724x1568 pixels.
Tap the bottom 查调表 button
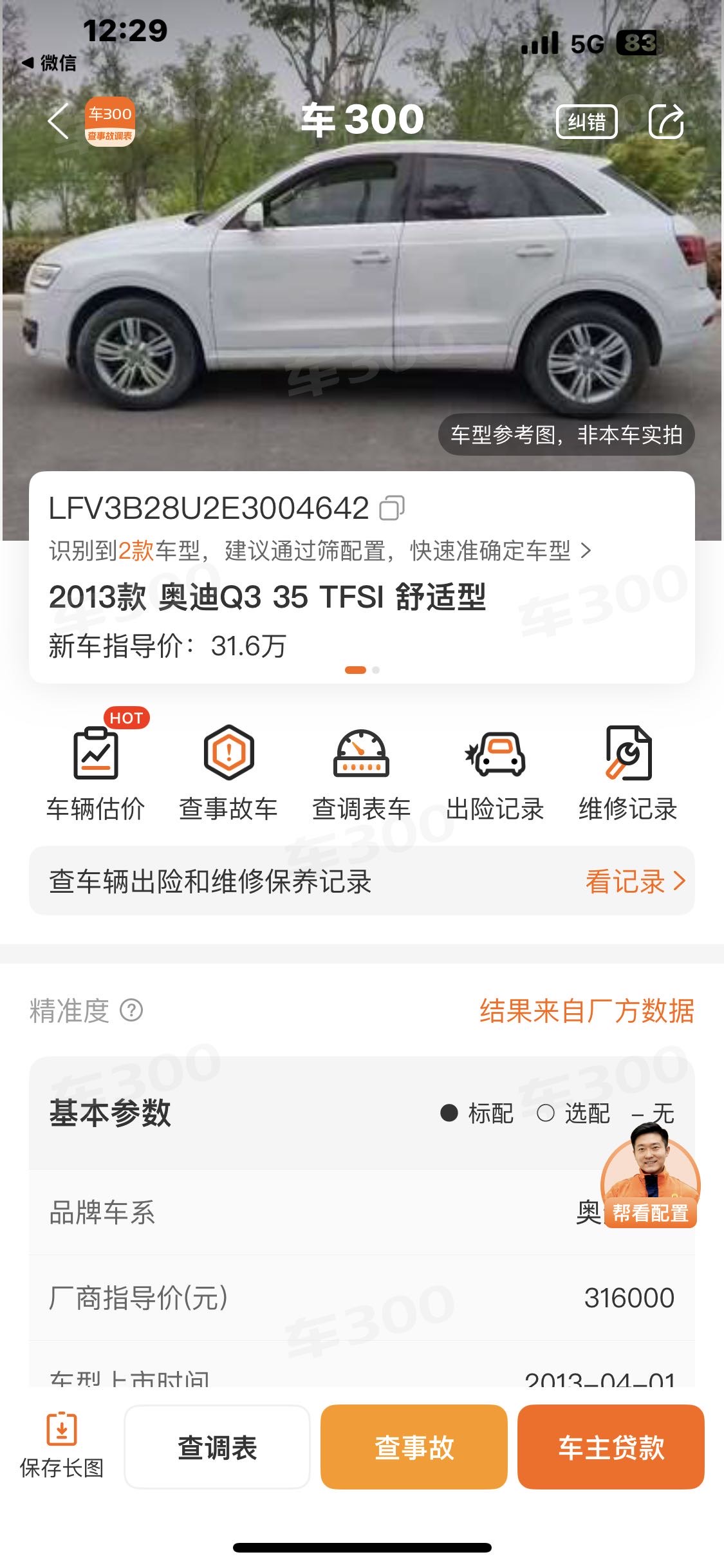click(x=218, y=1447)
